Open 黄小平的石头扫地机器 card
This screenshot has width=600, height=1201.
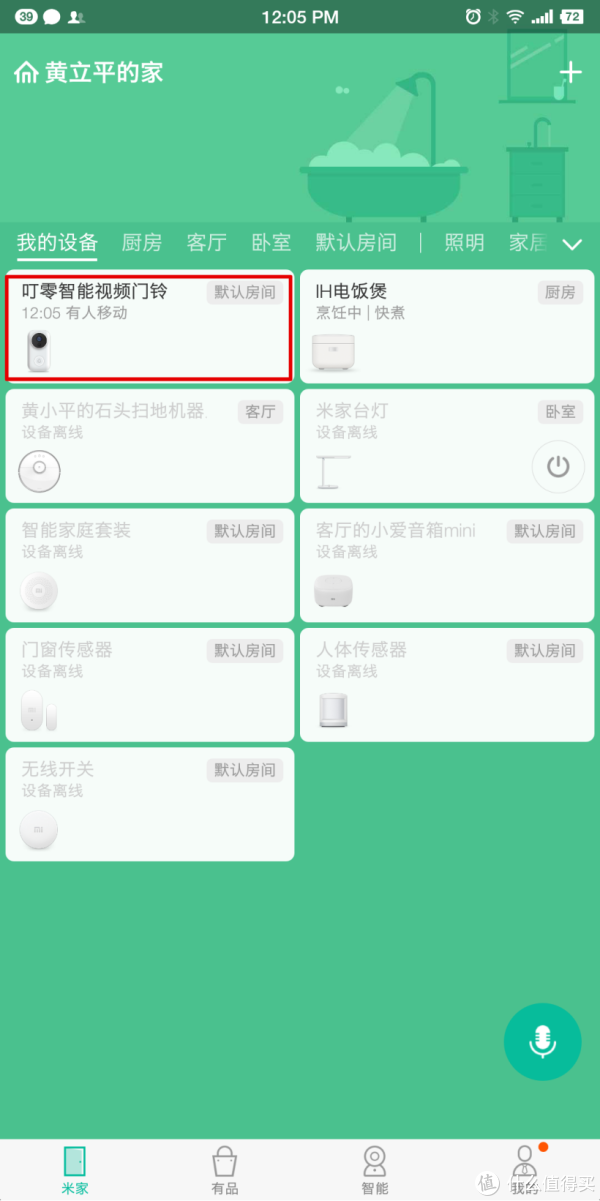[x=149, y=446]
